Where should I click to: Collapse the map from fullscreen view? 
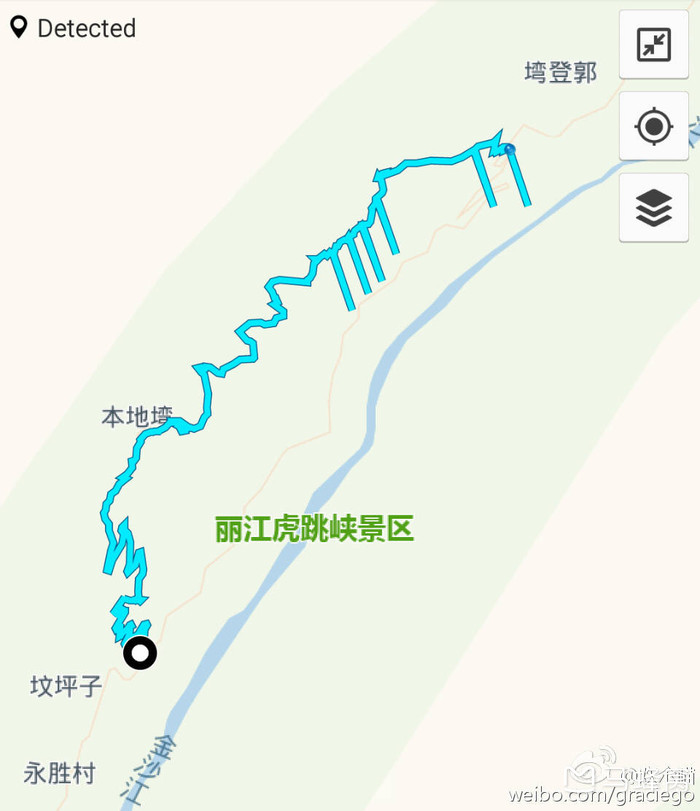pos(653,45)
